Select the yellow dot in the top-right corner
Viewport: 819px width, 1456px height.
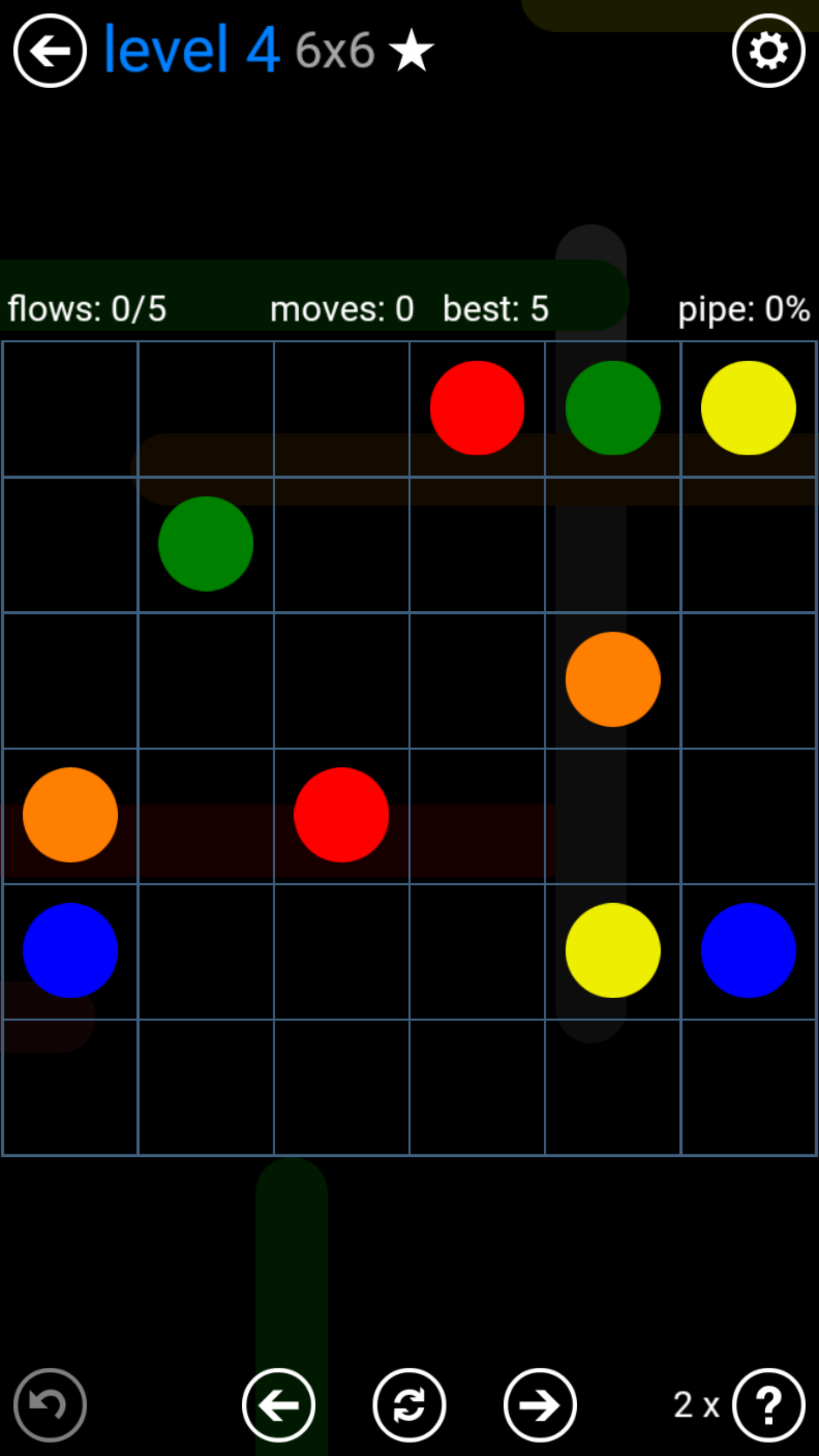pos(748,408)
